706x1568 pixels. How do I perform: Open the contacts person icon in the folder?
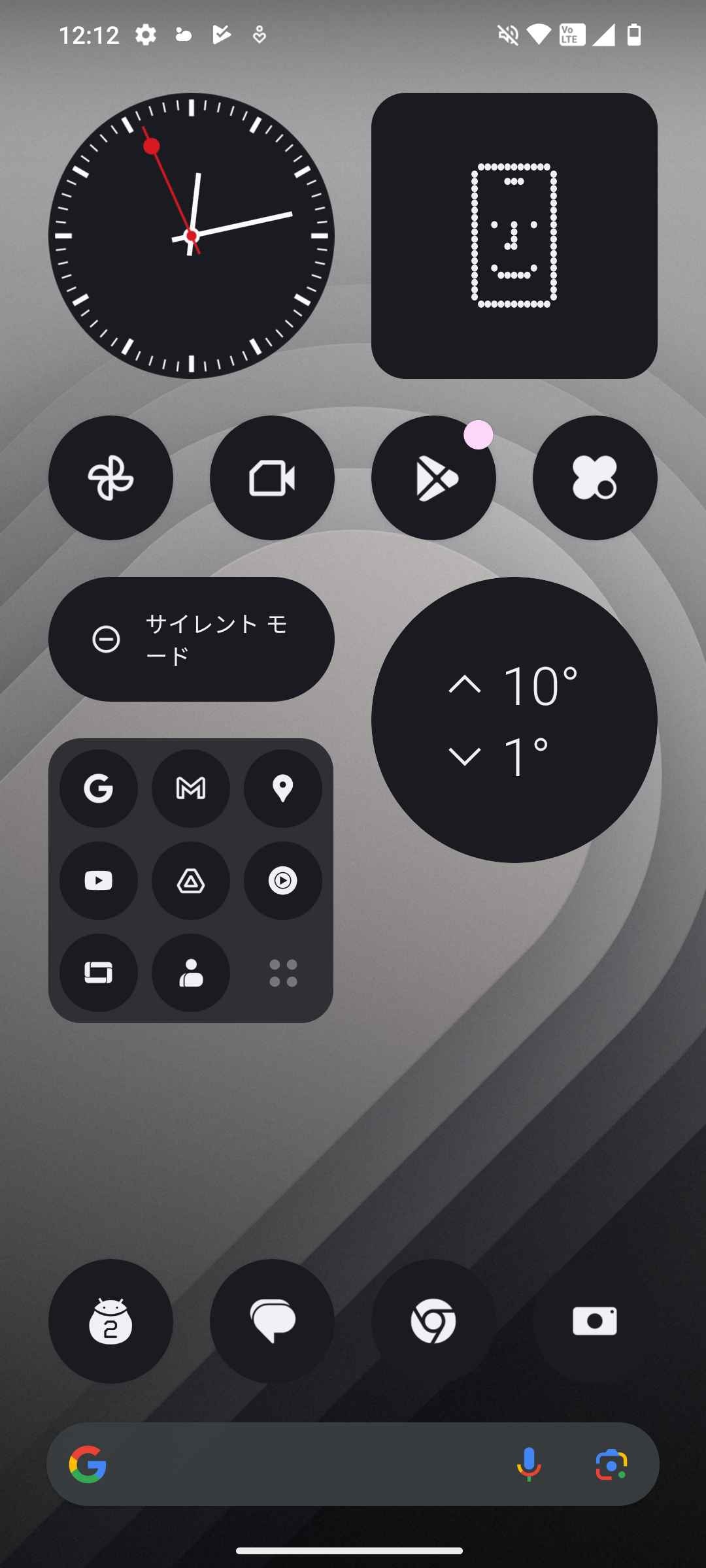[x=191, y=973]
